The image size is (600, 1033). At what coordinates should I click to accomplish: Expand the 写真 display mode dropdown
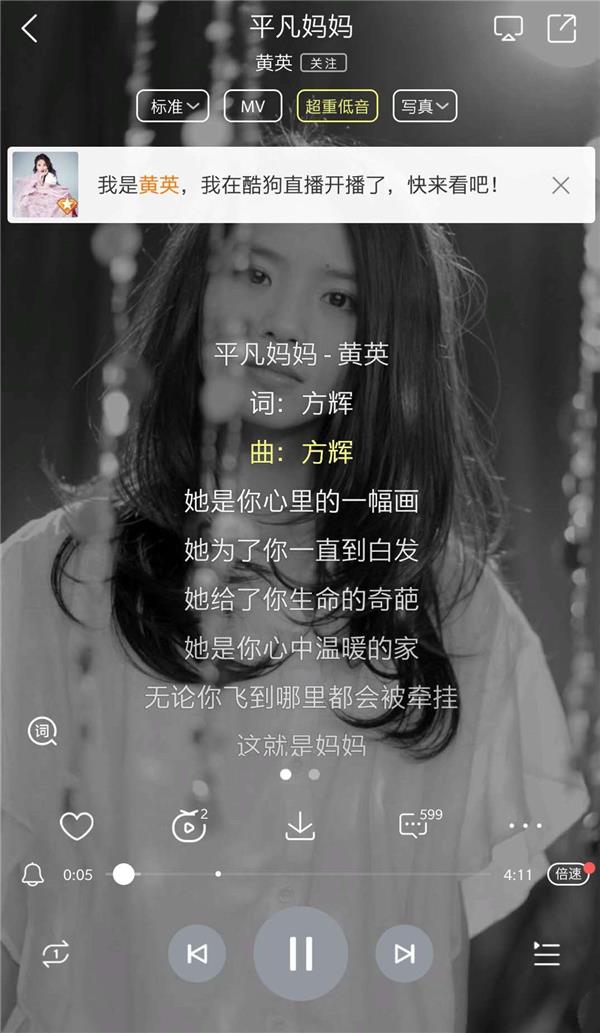[424, 106]
